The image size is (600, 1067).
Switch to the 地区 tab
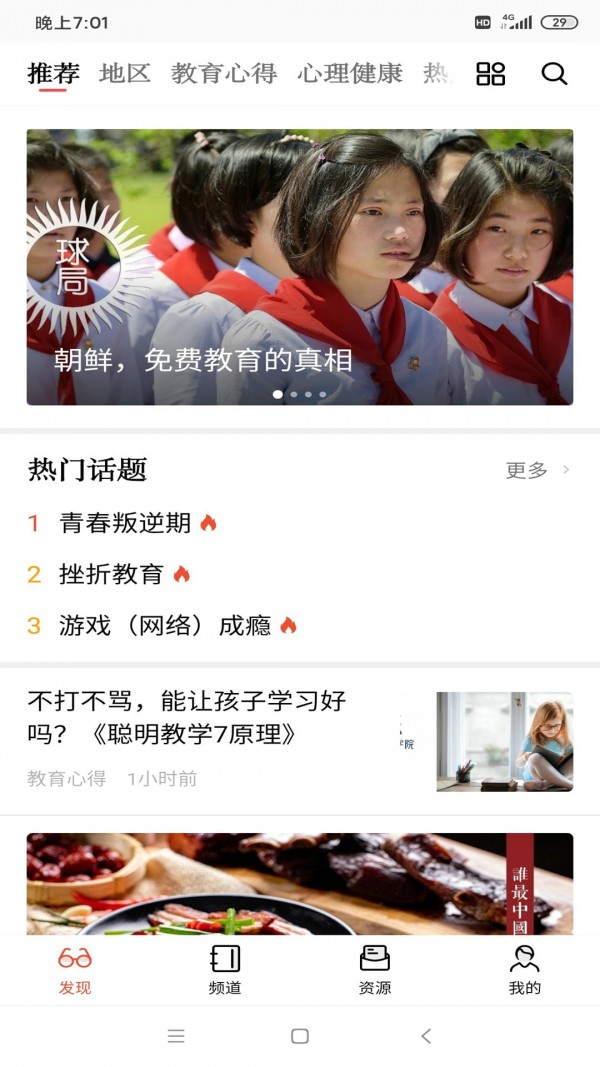click(125, 73)
